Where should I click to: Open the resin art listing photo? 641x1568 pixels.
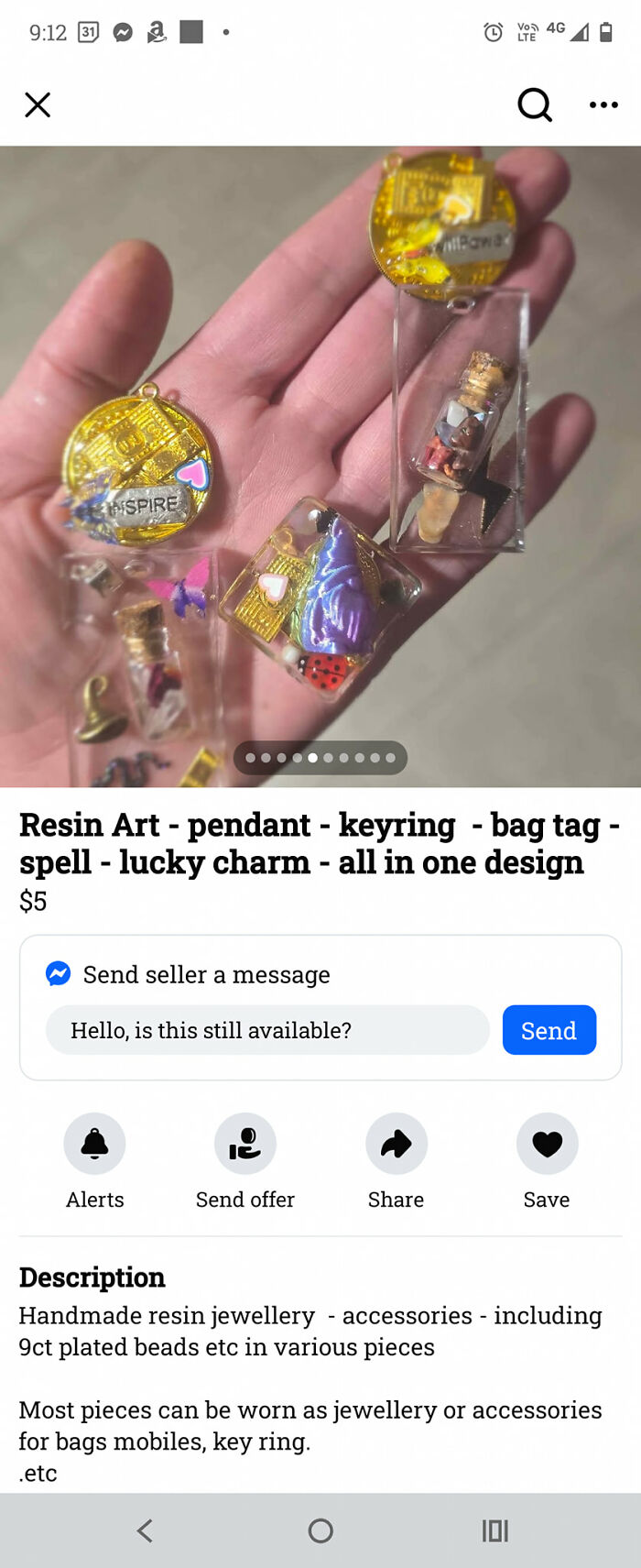[x=320, y=458]
